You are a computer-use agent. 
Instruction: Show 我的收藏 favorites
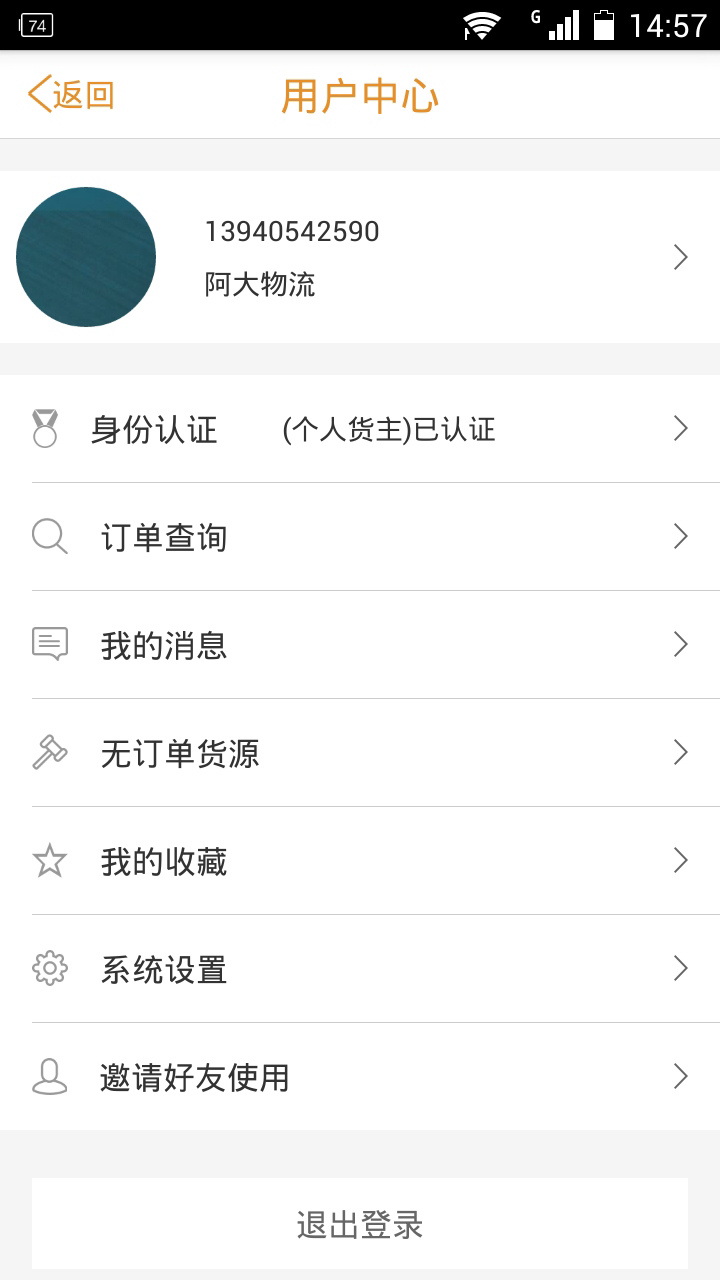tap(360, 861)
